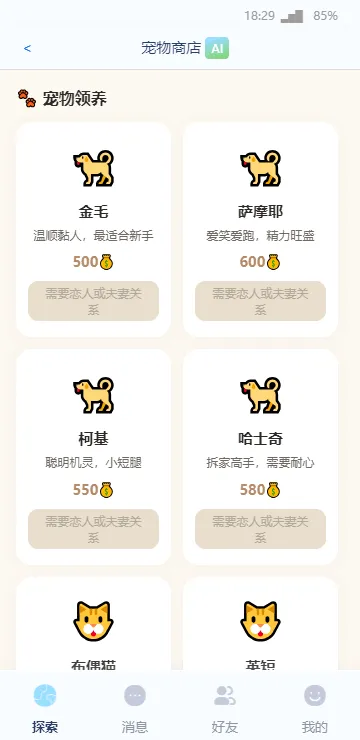The image size is (360, 740).
Task: Open the 柯基 pet card
Action: pyautogui.click(x=93, y=457)
